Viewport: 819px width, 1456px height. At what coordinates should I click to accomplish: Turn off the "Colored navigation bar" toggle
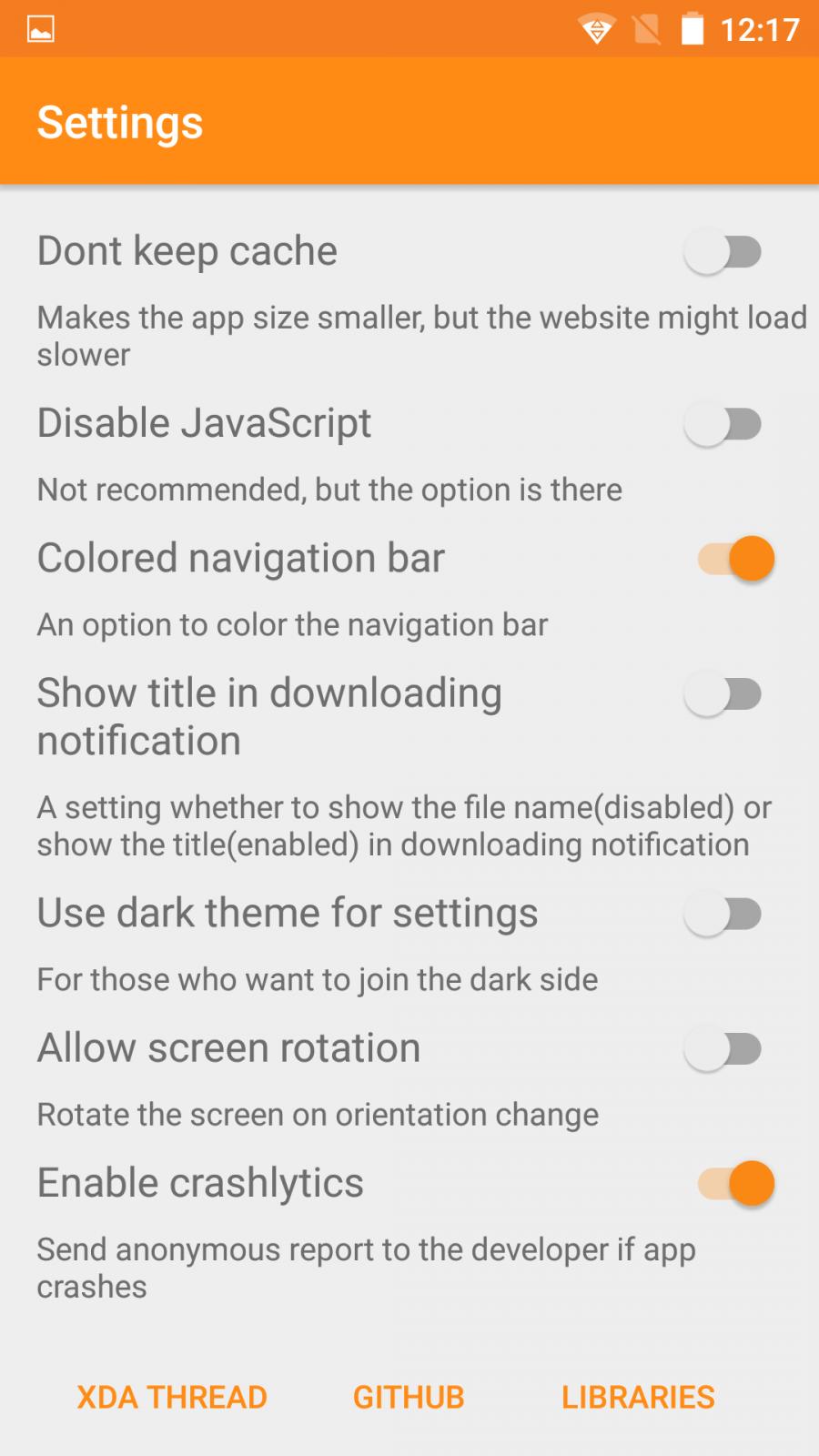click(733, 558)
